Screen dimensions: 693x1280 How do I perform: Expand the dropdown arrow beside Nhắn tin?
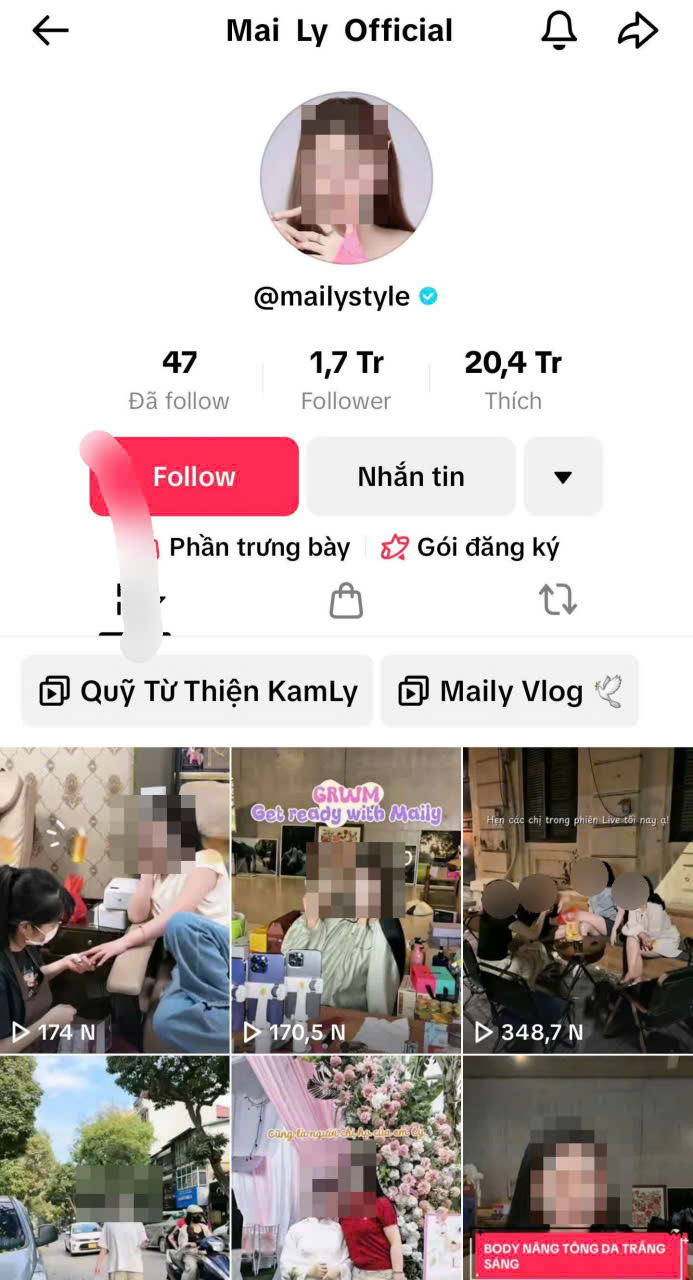coord(563,477)
